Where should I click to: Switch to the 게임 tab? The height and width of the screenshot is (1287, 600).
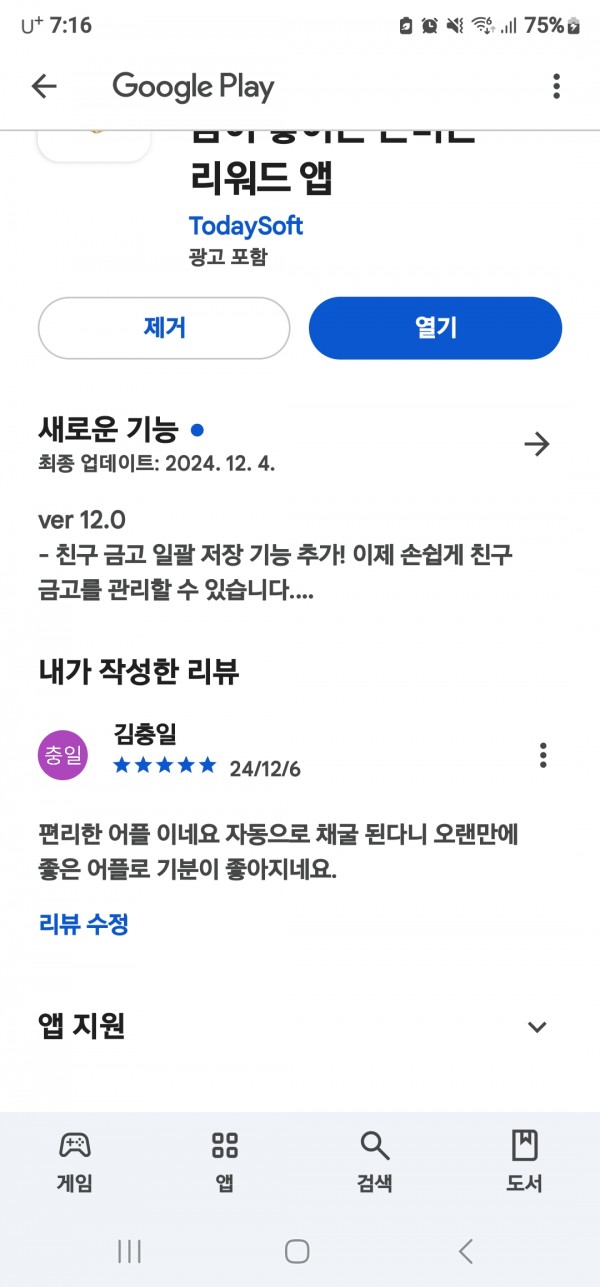[x=75, y=1163]
